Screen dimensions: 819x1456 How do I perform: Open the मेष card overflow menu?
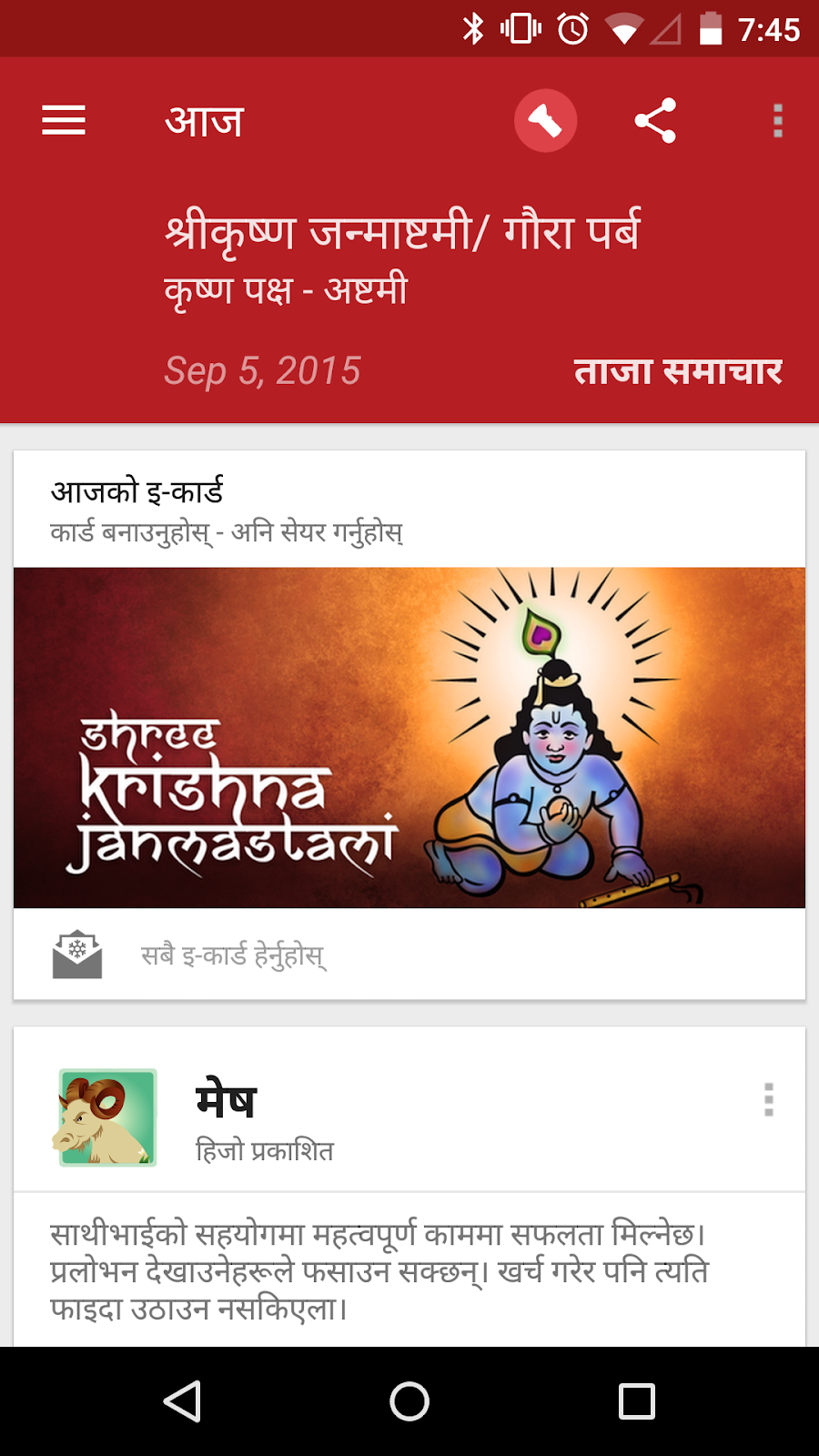point(769,1099)
